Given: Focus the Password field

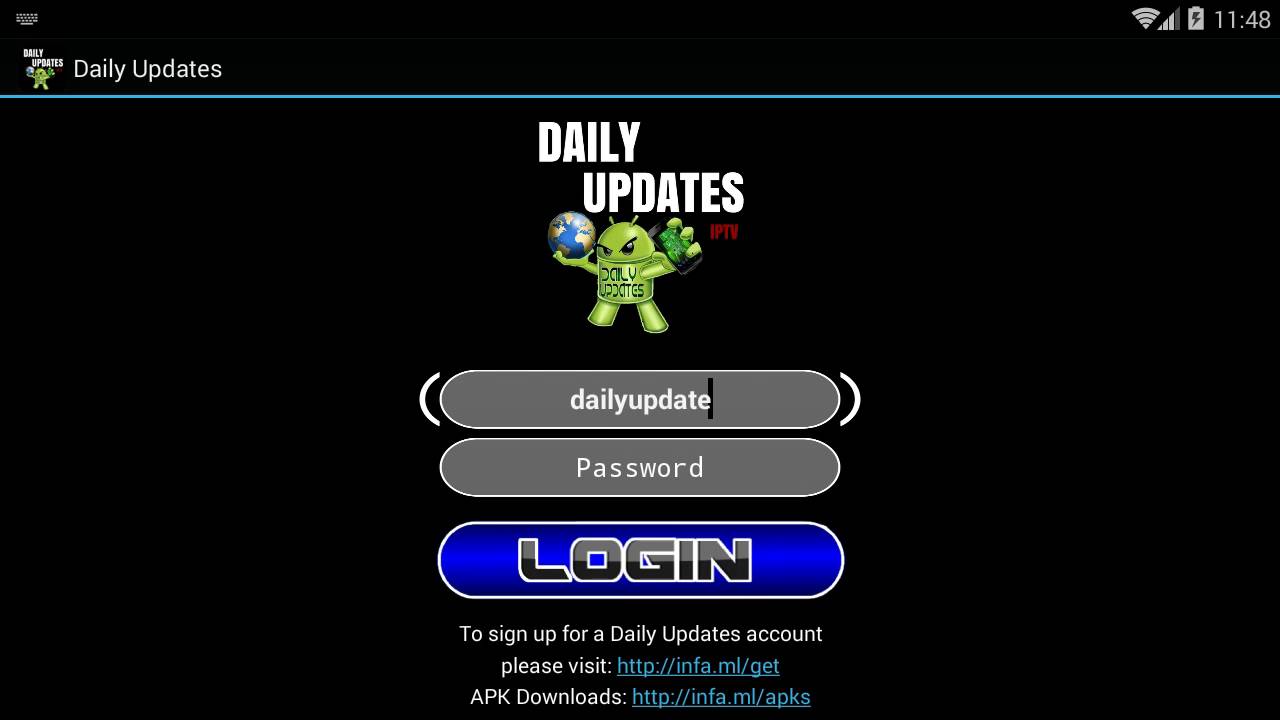Looking at the screenshot, I should [x=640, y=468].
